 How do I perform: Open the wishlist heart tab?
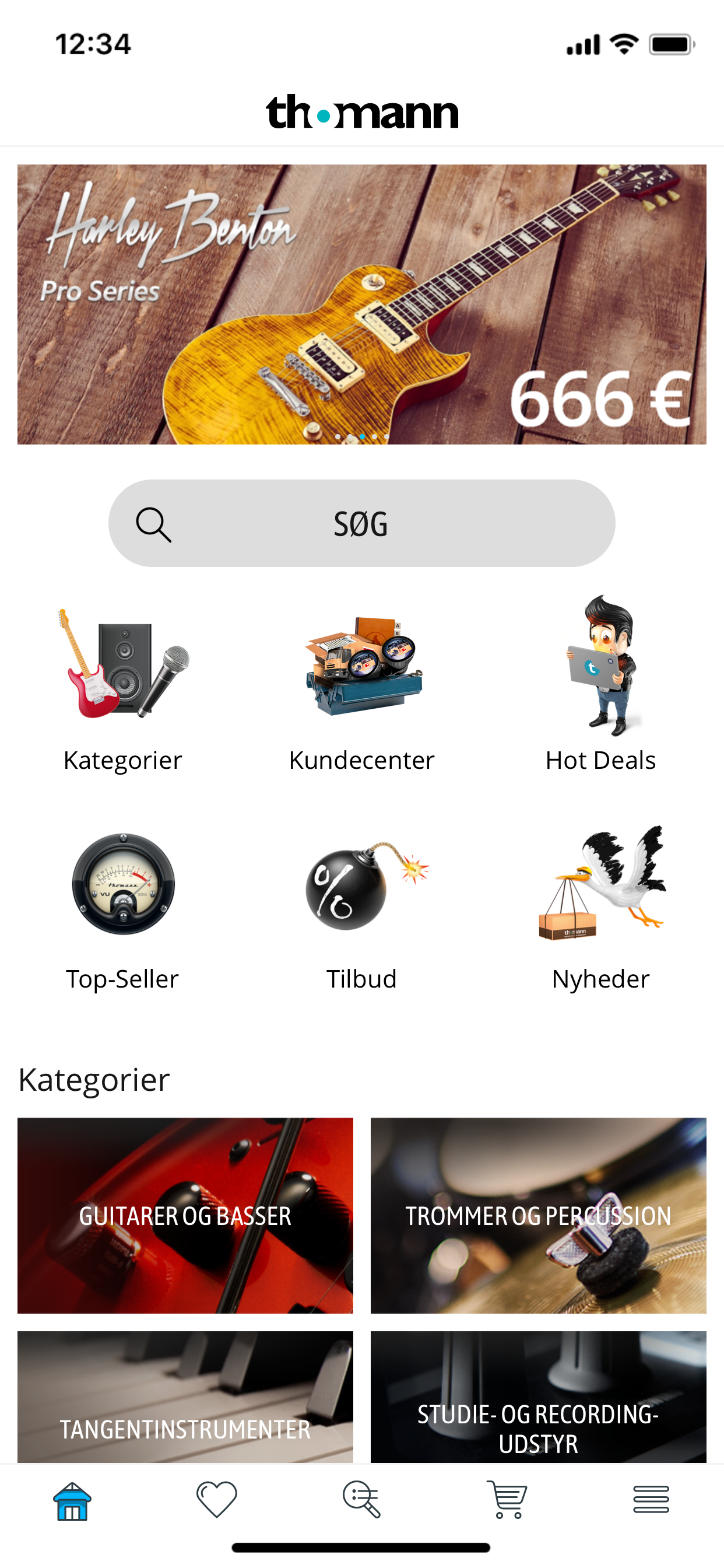[x=217, y=1500]
